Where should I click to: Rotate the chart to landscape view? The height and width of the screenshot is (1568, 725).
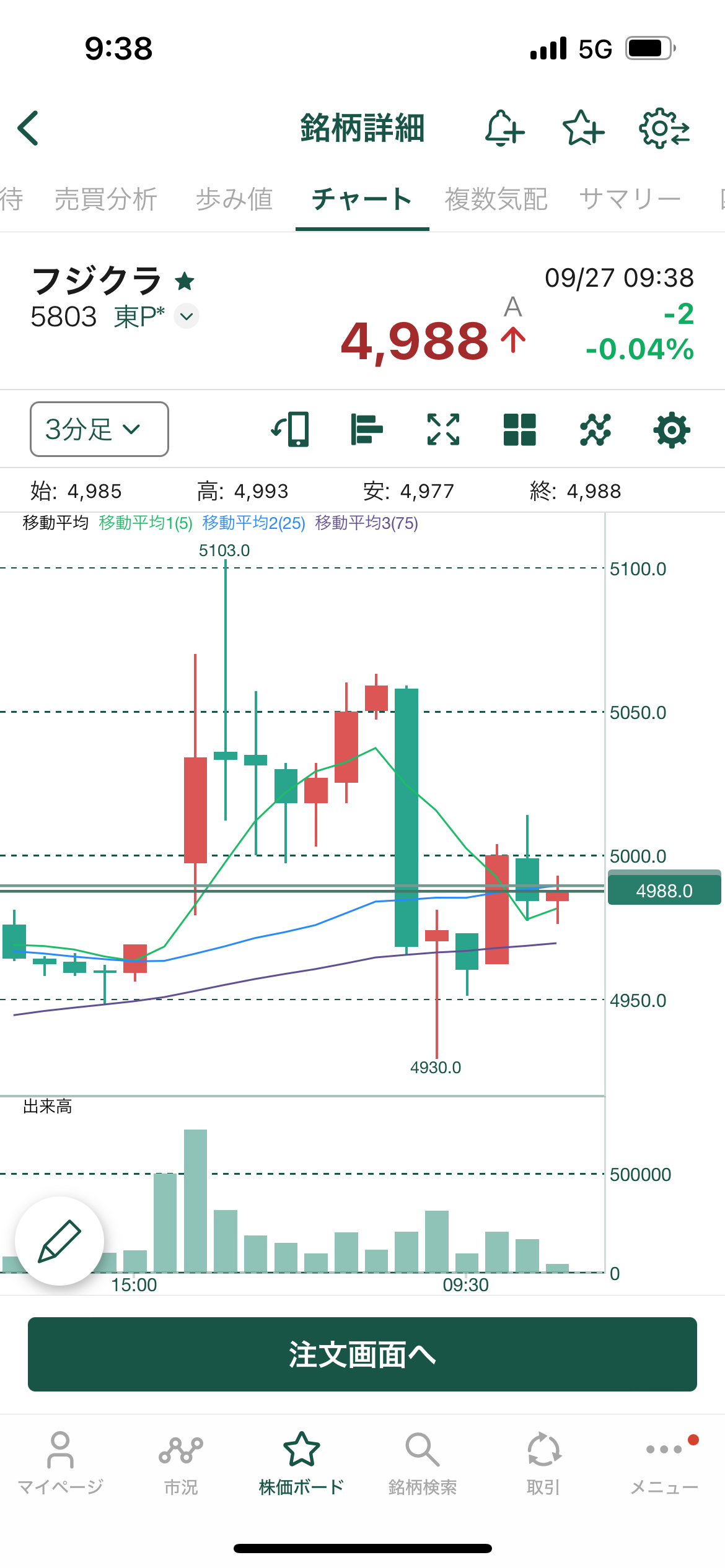point(291,429)
